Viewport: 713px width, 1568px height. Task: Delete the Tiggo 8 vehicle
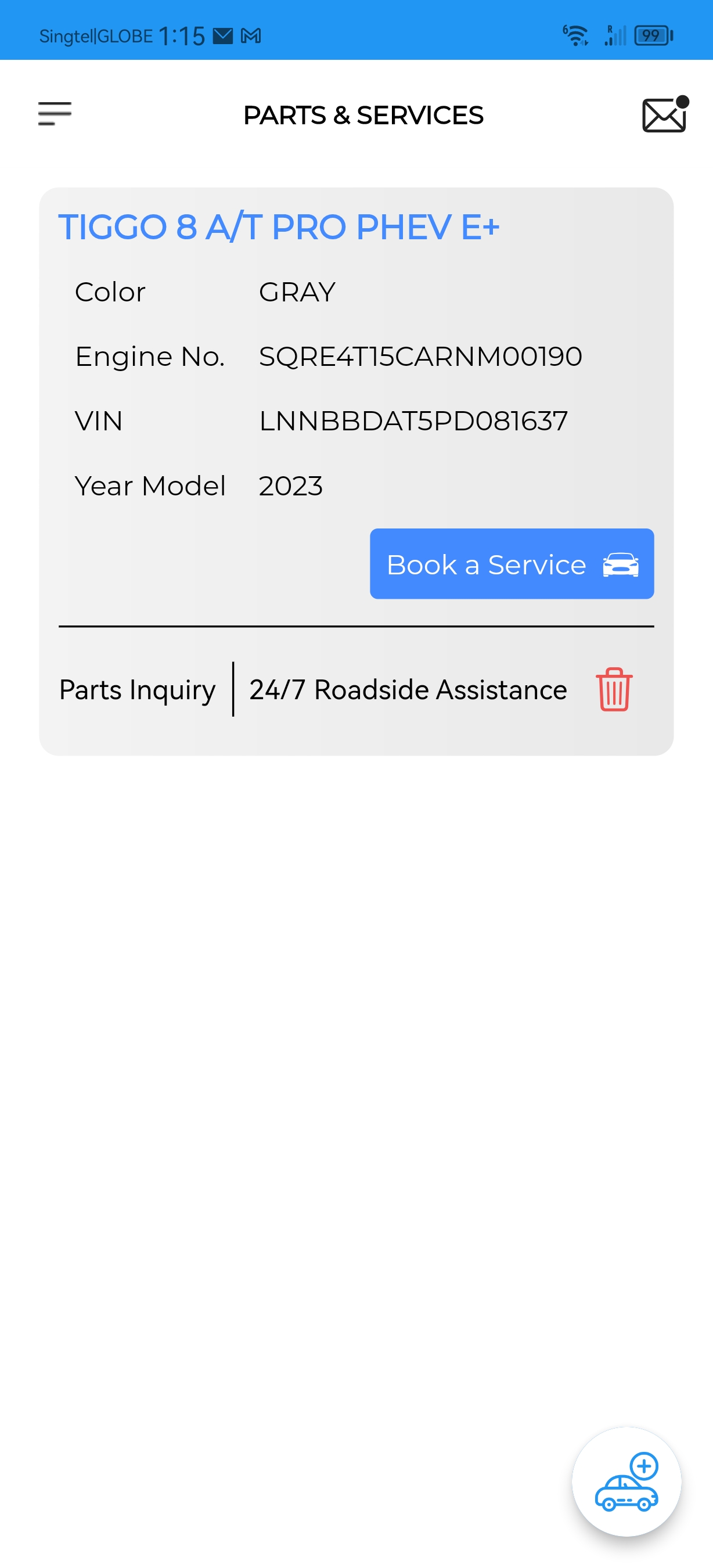coord(614,689)
